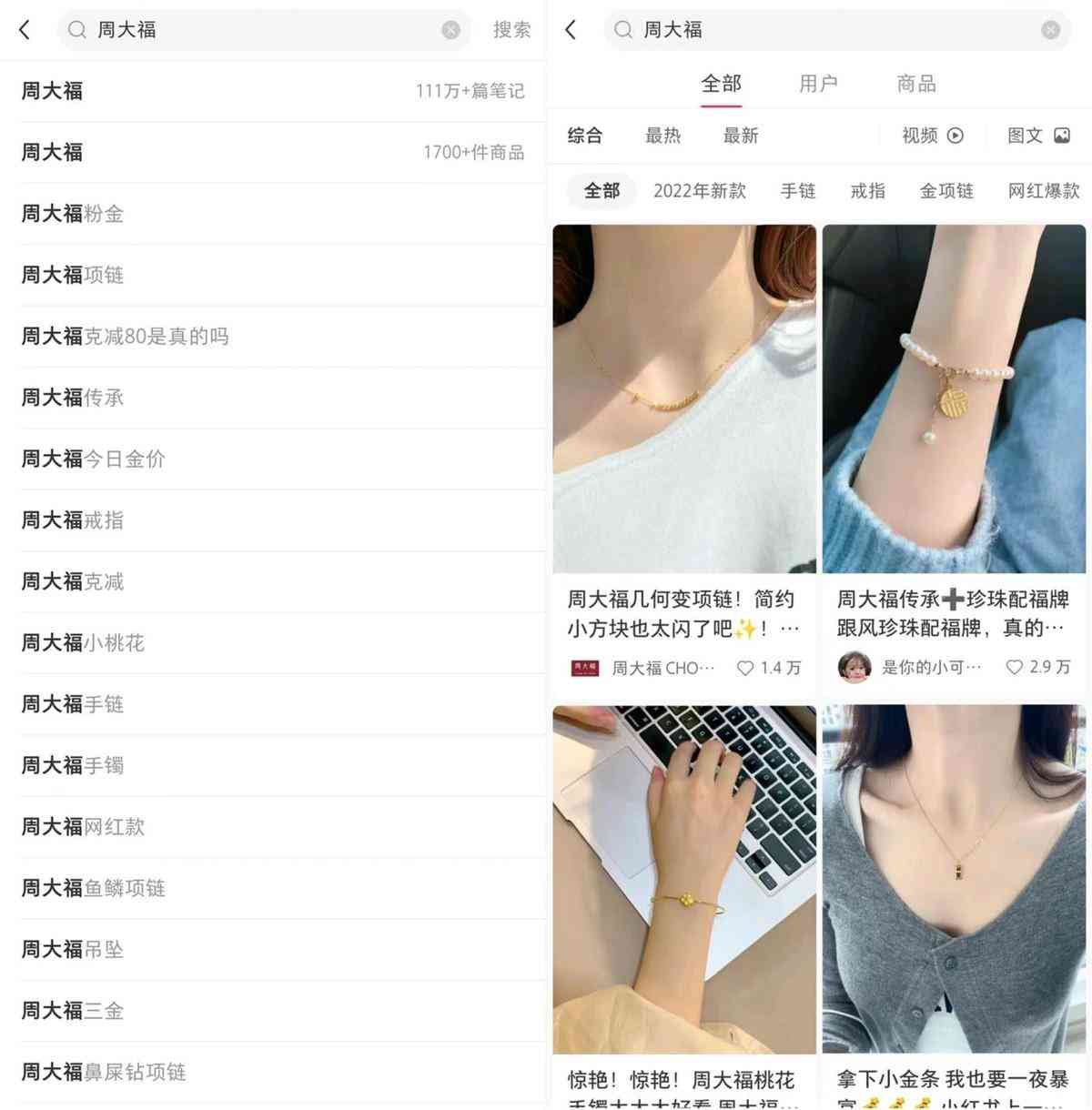The image size is (1092, 1110).
Task: Like the 周大福传承珍珠配福牌 note
Action: click(x=1014, y=668)
